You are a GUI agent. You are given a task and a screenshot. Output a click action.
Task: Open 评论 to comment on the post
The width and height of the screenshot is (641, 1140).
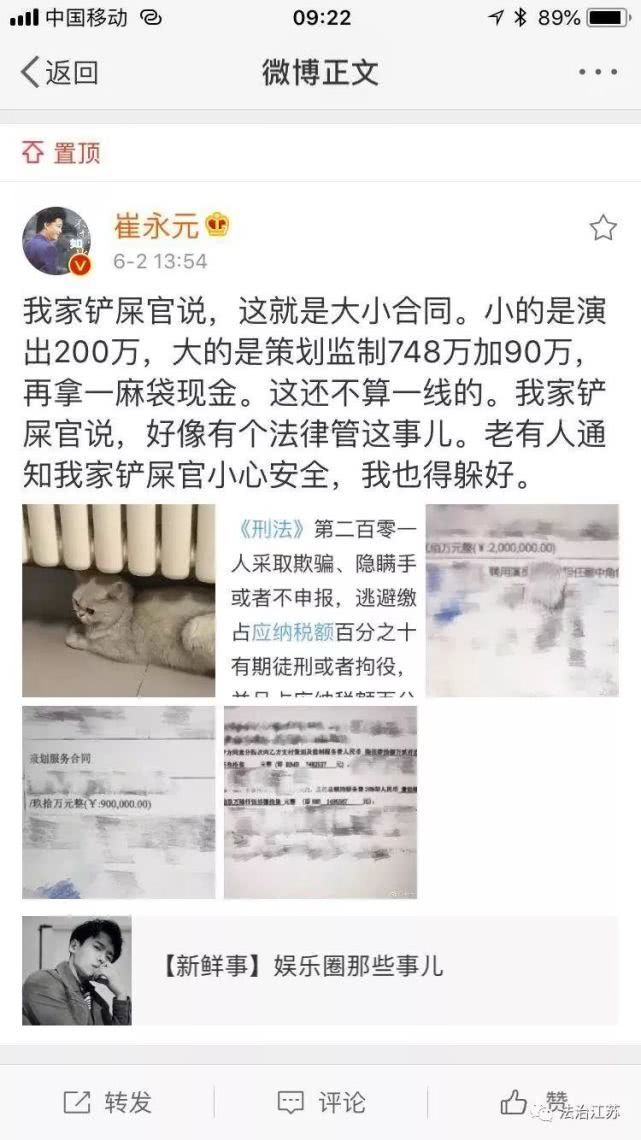tap(320, 1102)
